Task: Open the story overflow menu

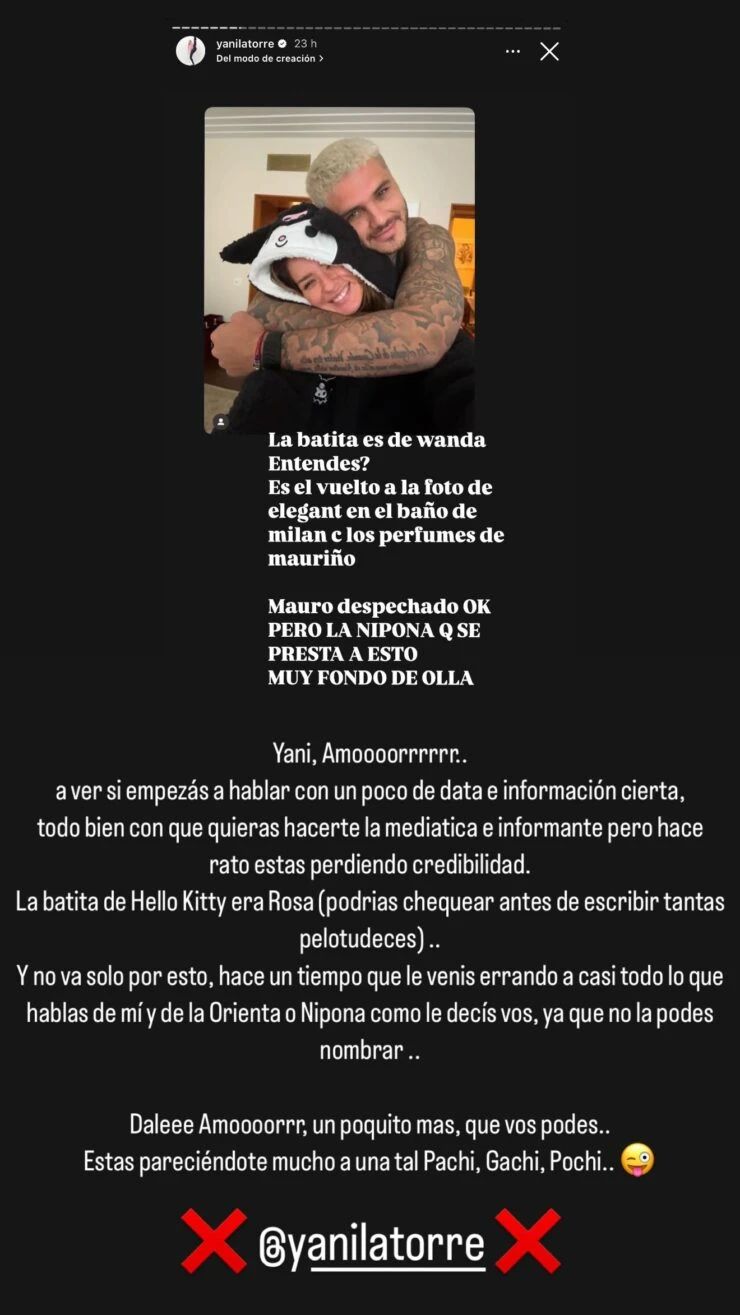Action: pyautogui.click(x=513, y=51)
